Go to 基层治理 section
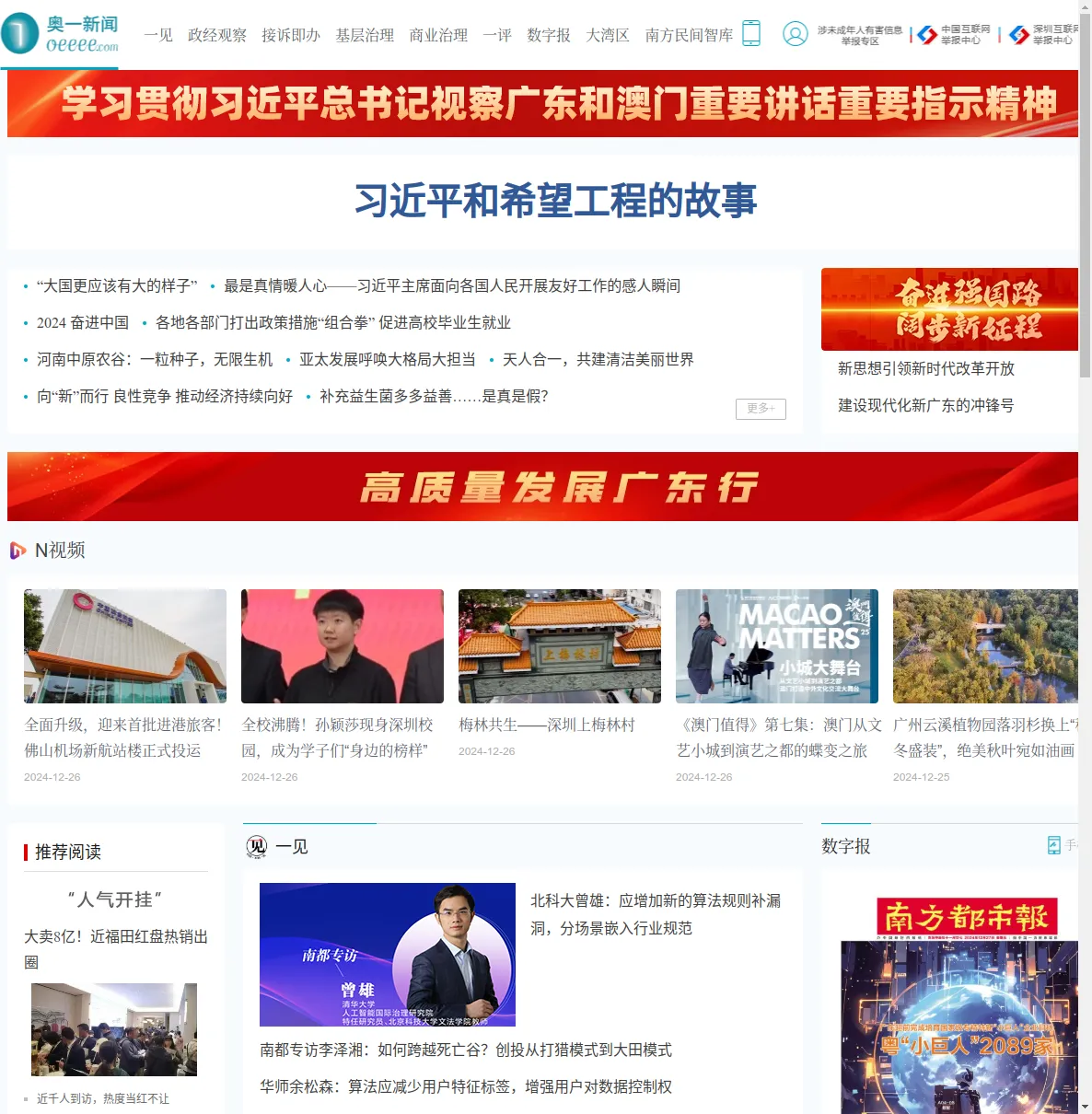 pyautogui.click(x=365, y=35)
